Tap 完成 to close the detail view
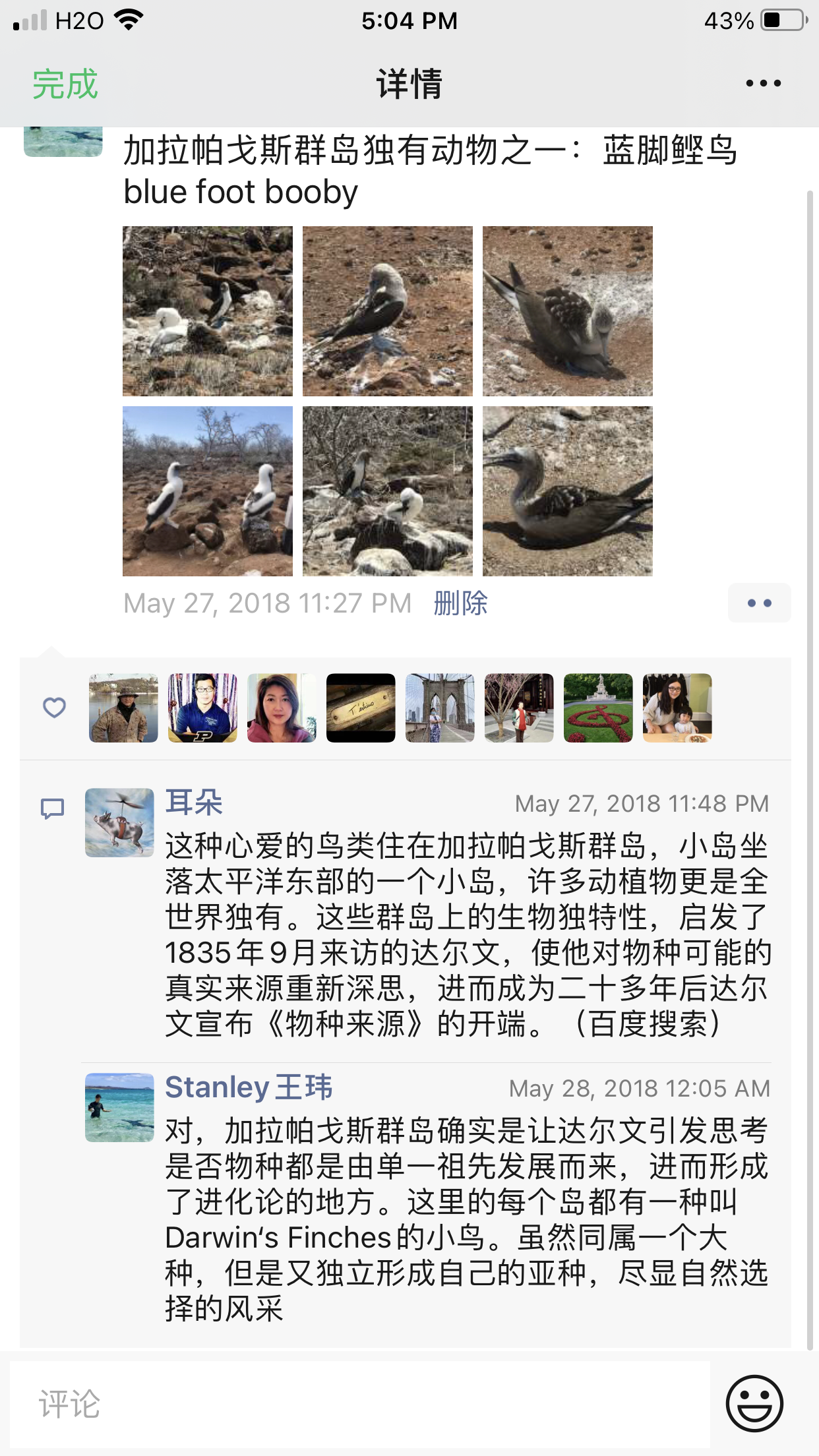 coord(65,84)
